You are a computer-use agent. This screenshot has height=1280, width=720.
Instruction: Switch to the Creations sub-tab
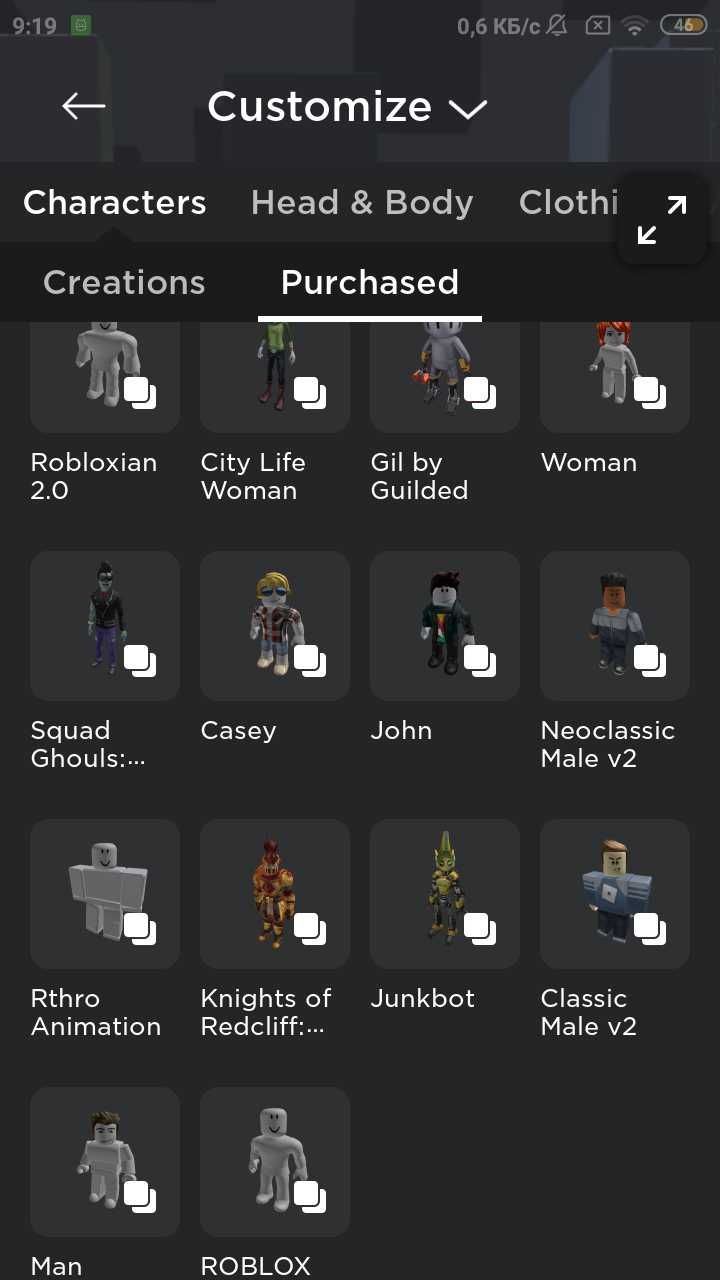(x=124, y=283)
